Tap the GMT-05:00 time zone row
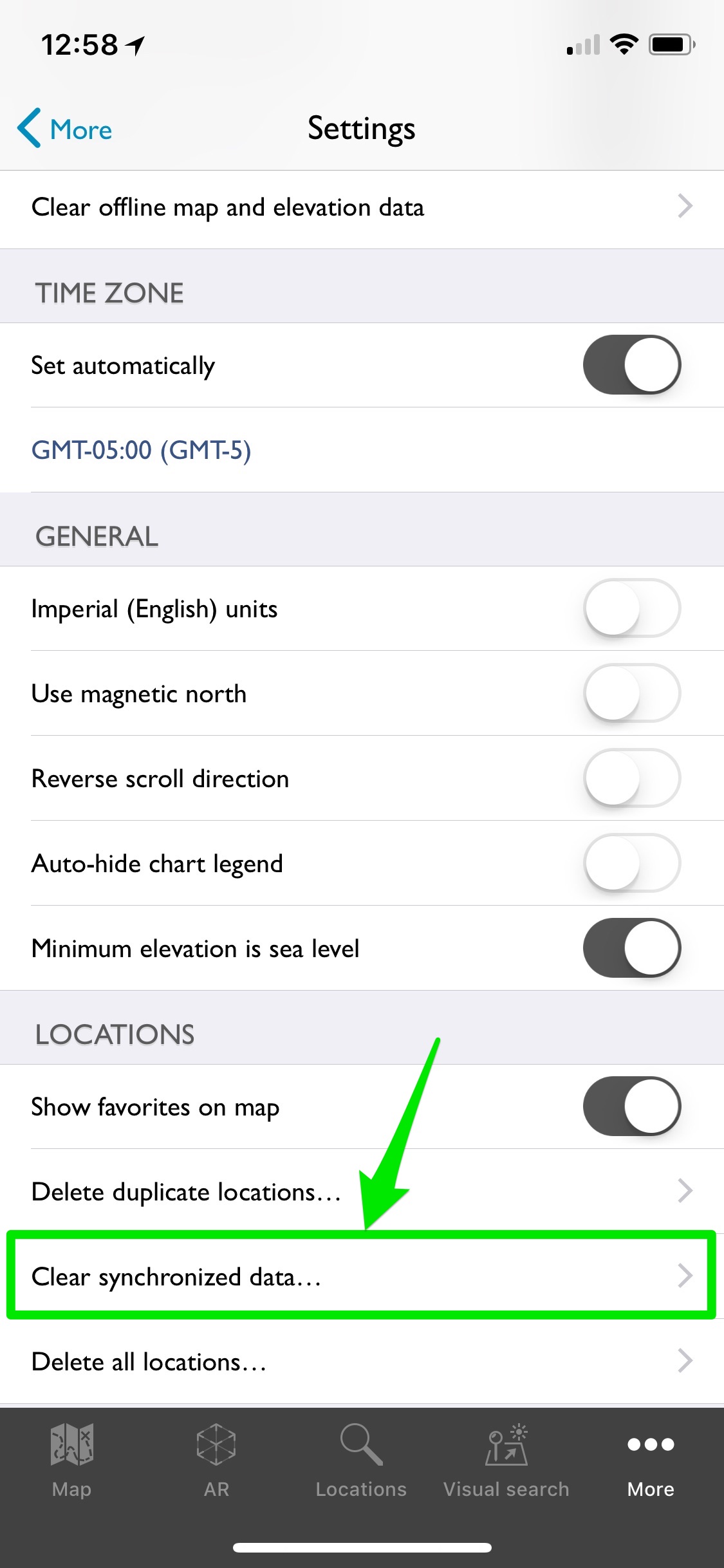Image resolution: width=724 pixels, height=1568 pixels. click(x=362, y=450)
